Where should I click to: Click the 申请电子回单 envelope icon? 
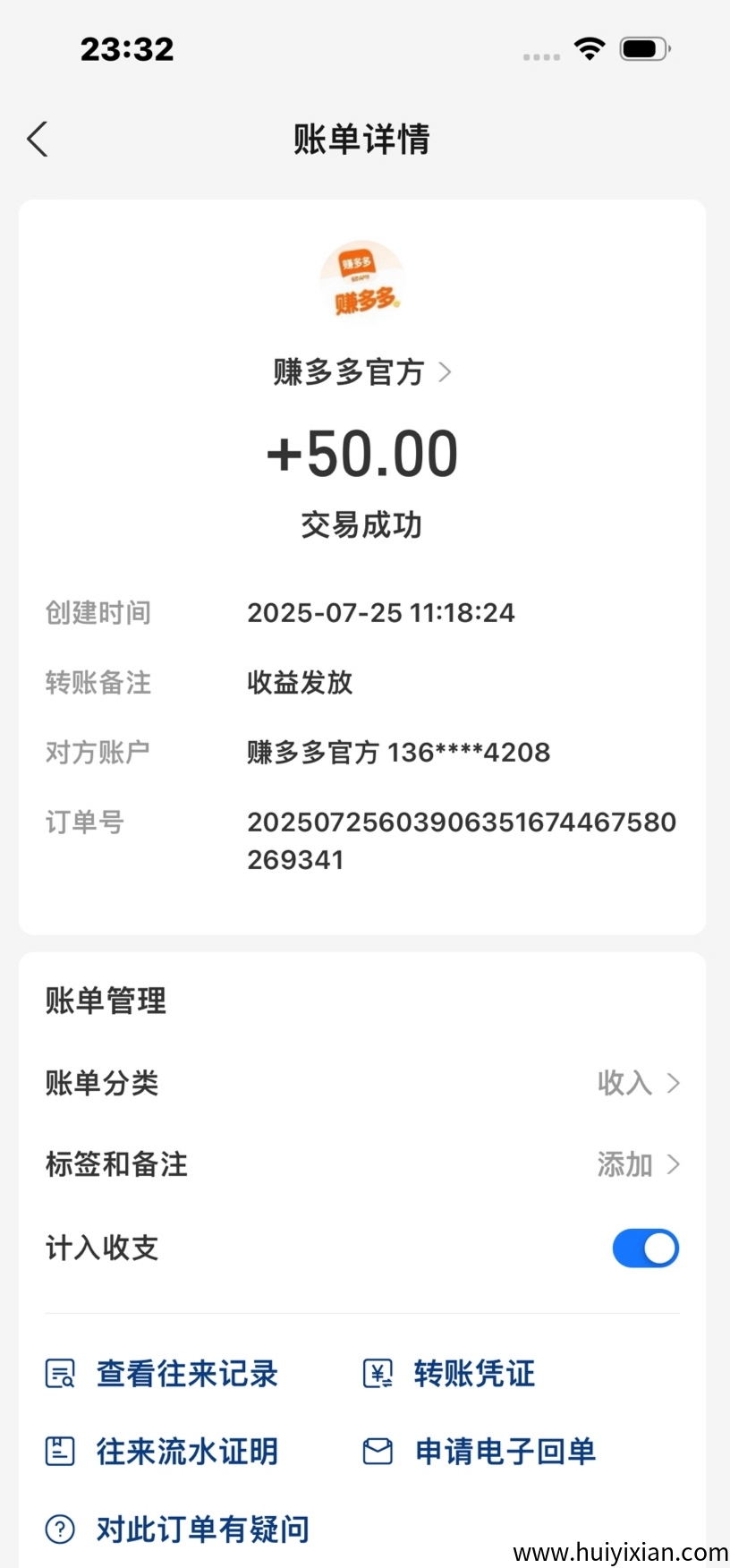tap(378, 1452)
